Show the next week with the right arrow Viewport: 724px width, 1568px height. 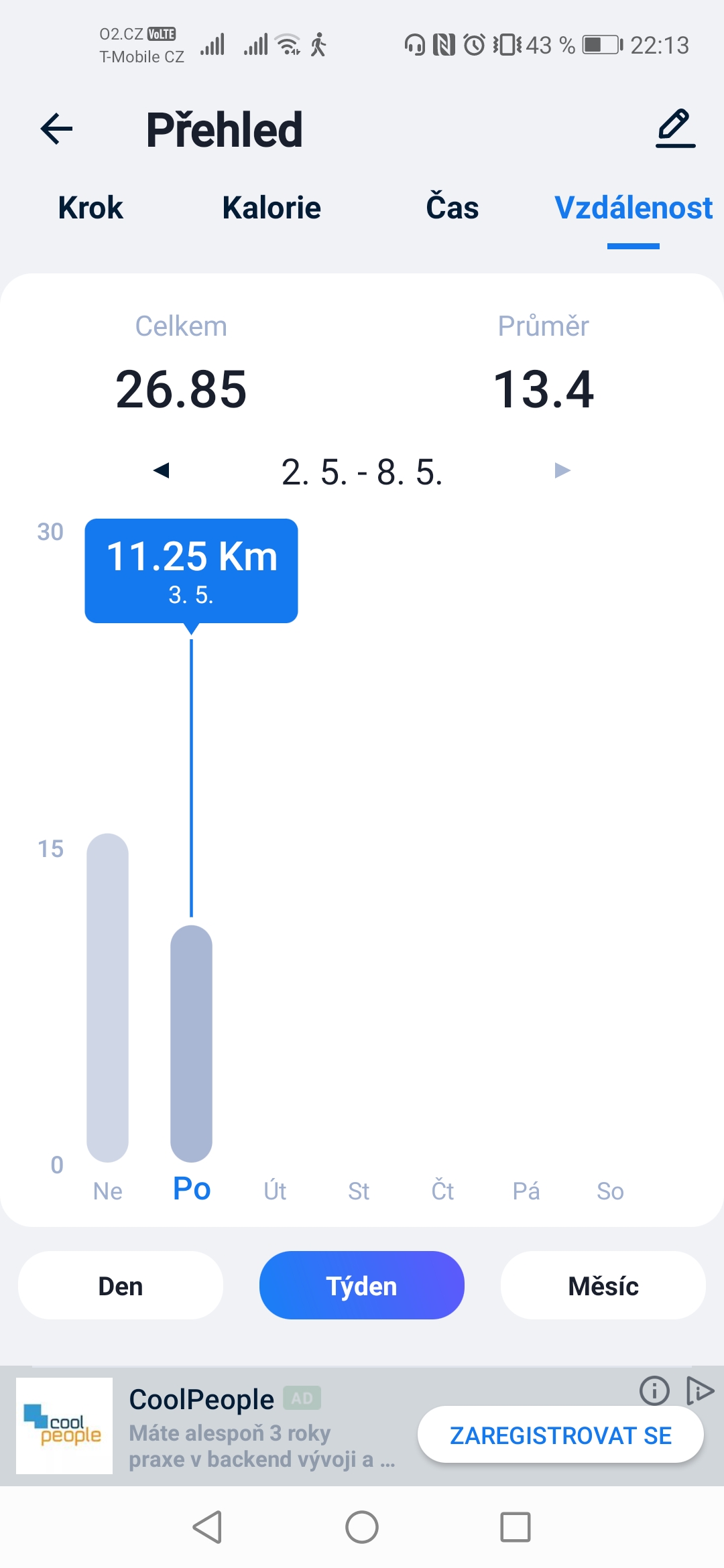point(562,470)
